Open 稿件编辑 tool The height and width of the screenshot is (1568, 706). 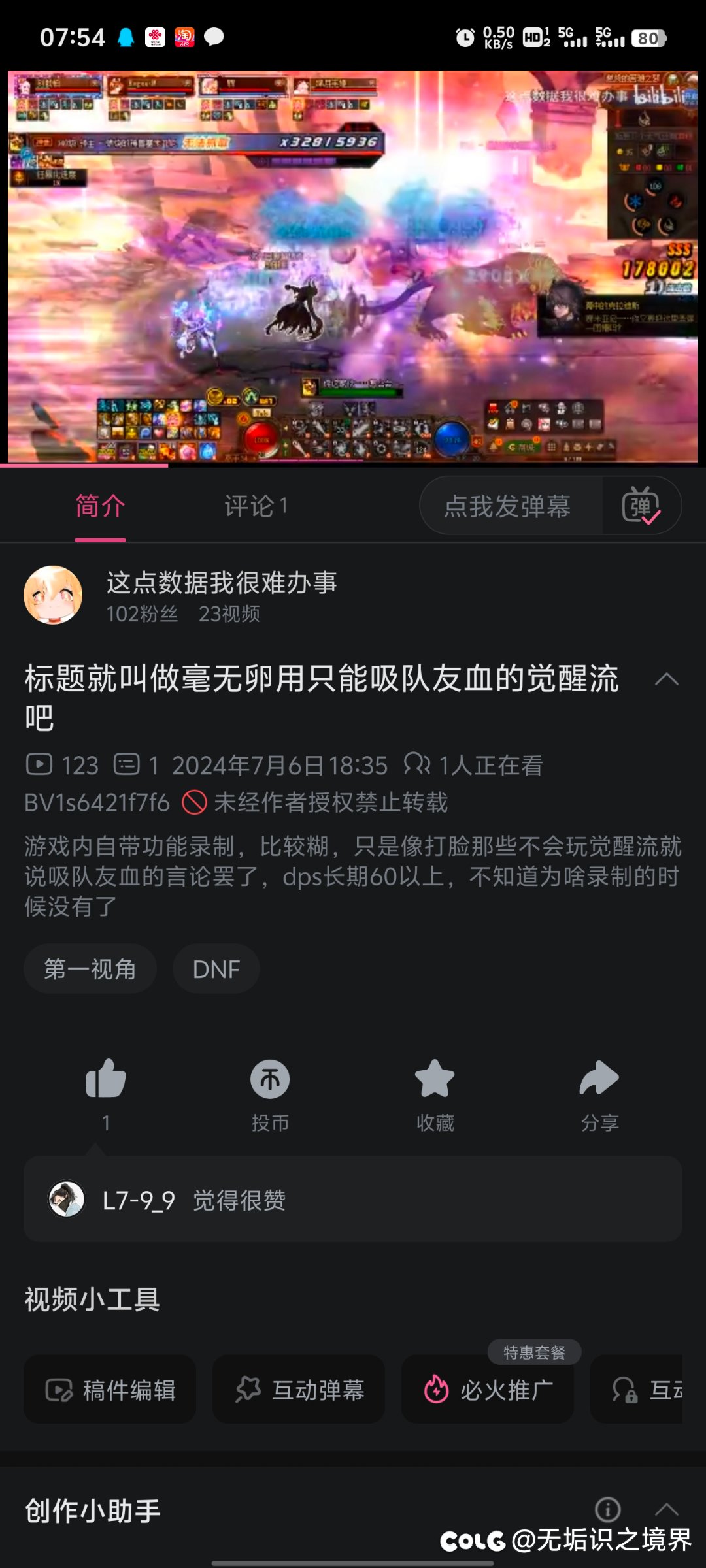[110, 1389]
